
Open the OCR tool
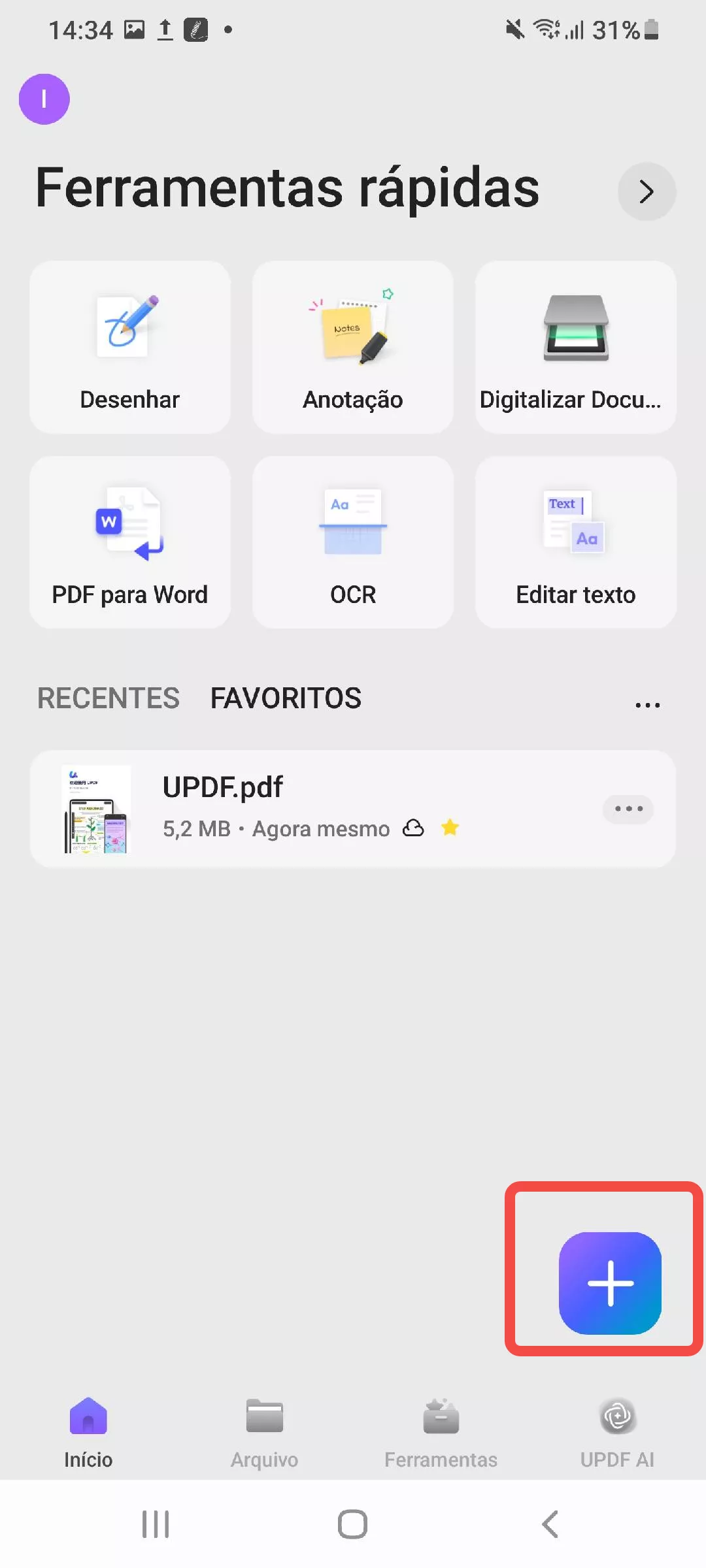(x=352, y=542)
